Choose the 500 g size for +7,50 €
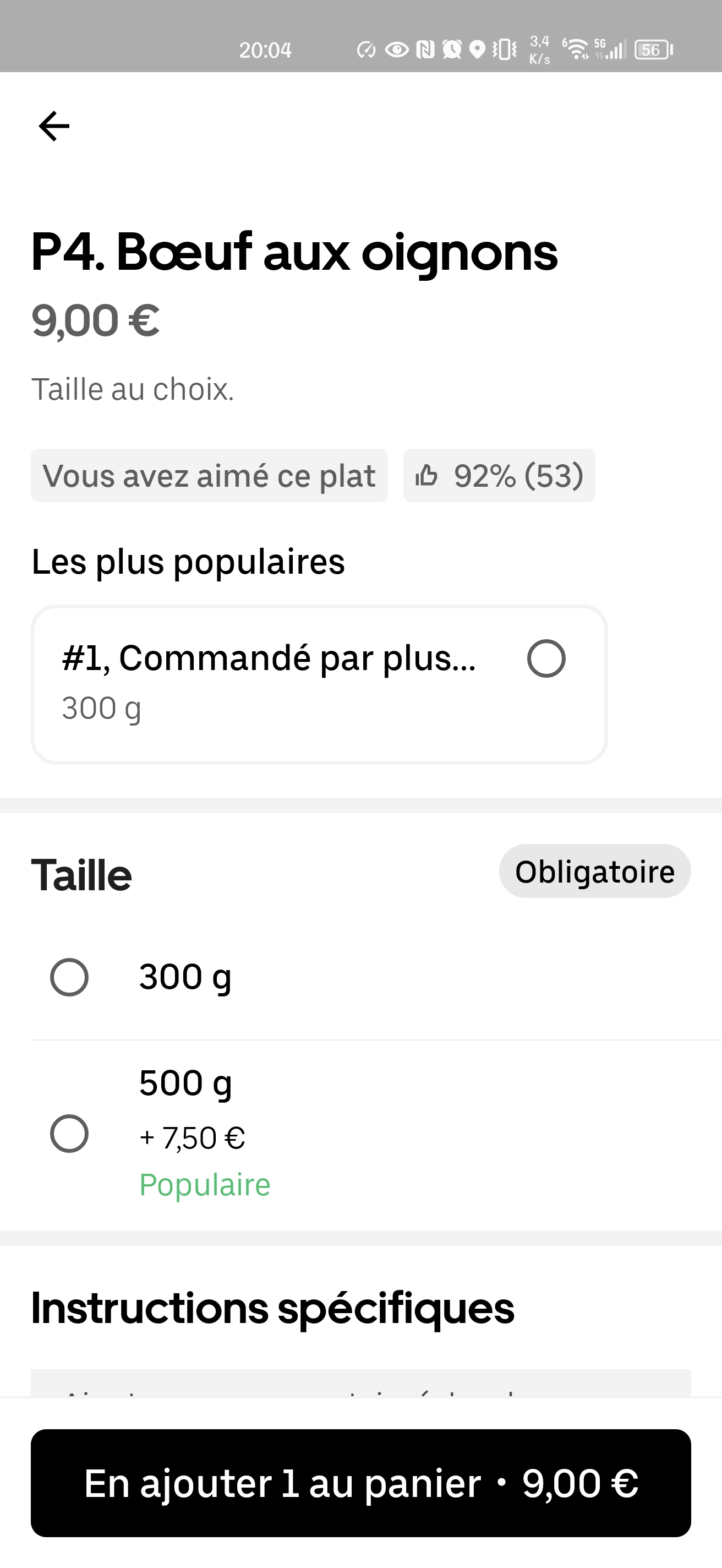722x1568 pixels. coord(69,1134)
